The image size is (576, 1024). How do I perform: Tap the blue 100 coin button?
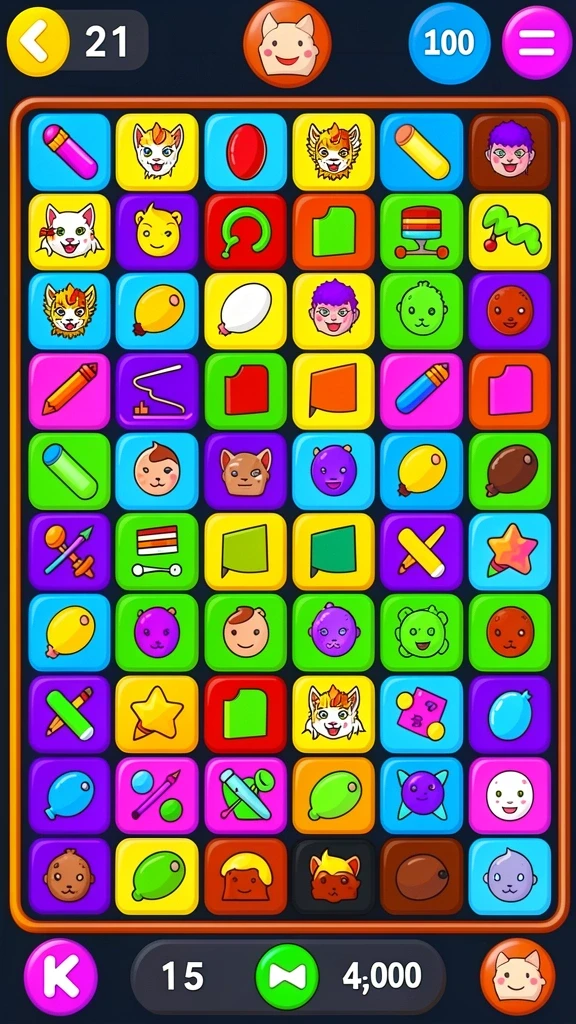coord(449,43)
